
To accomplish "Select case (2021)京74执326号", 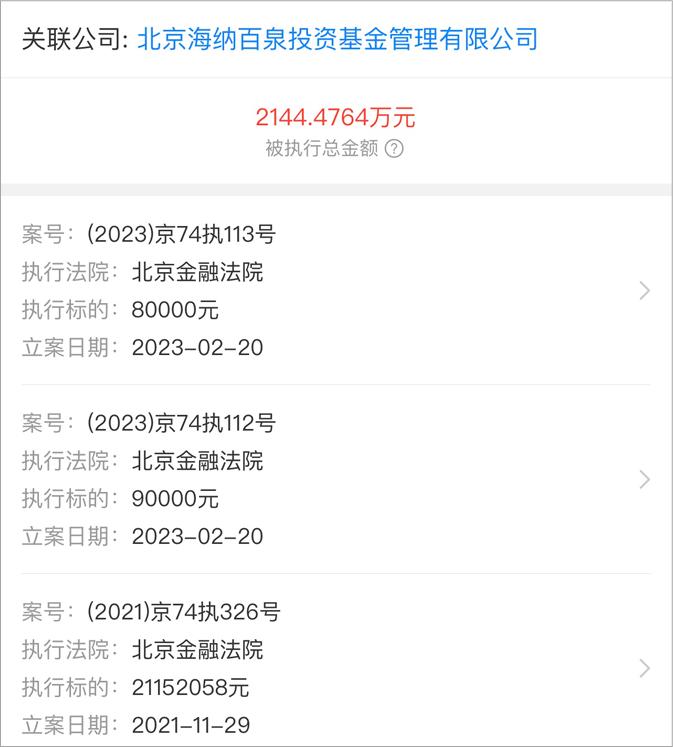I will [x=336, y=667].
